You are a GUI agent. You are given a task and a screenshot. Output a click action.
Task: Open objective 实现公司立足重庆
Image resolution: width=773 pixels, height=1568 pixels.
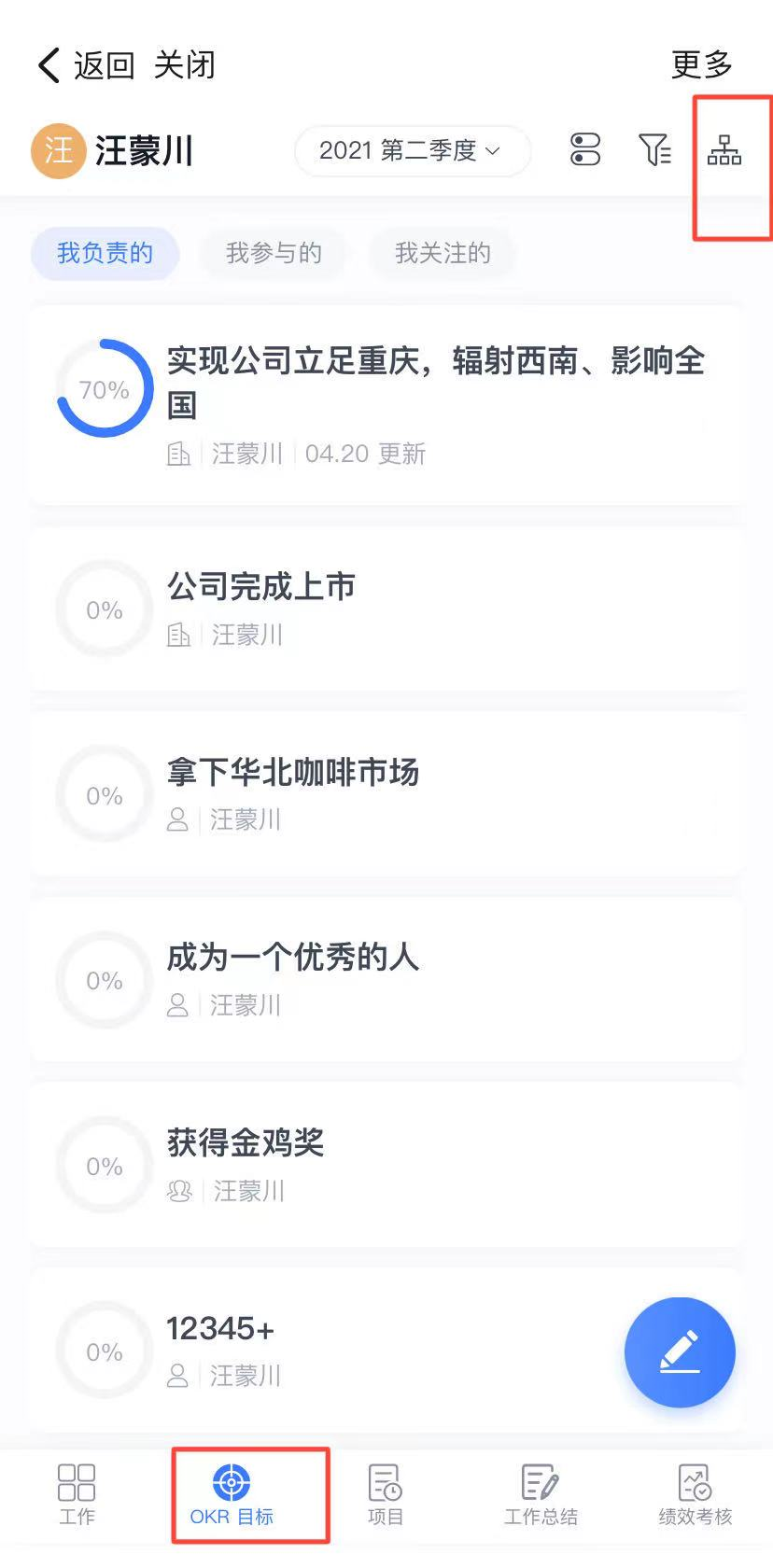point(386,405)
